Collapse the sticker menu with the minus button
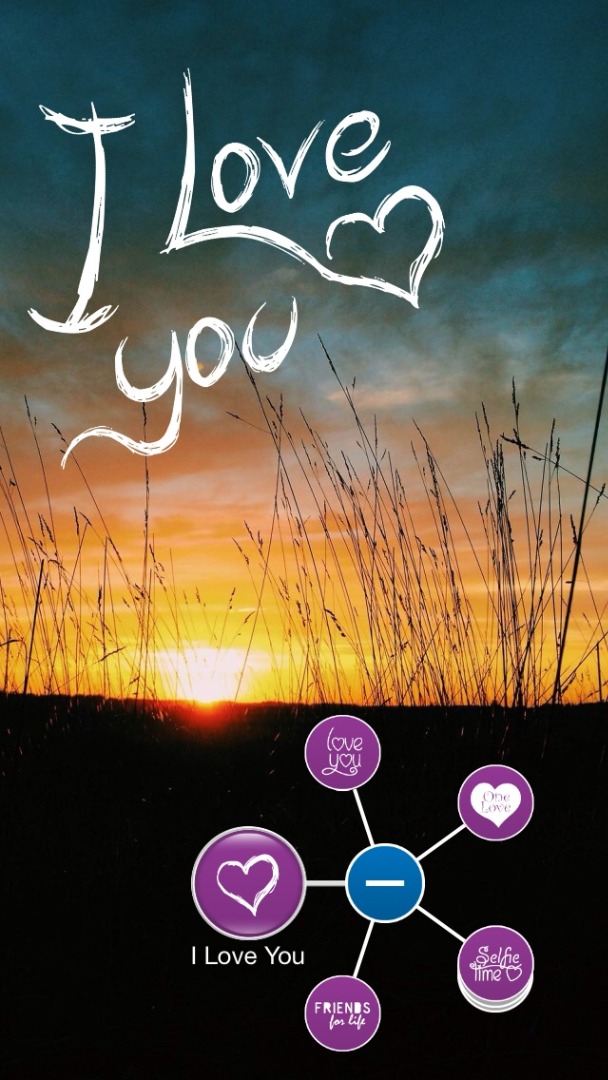The width and height of the screenshot is (608, 1080). click(x=385, y=883)
